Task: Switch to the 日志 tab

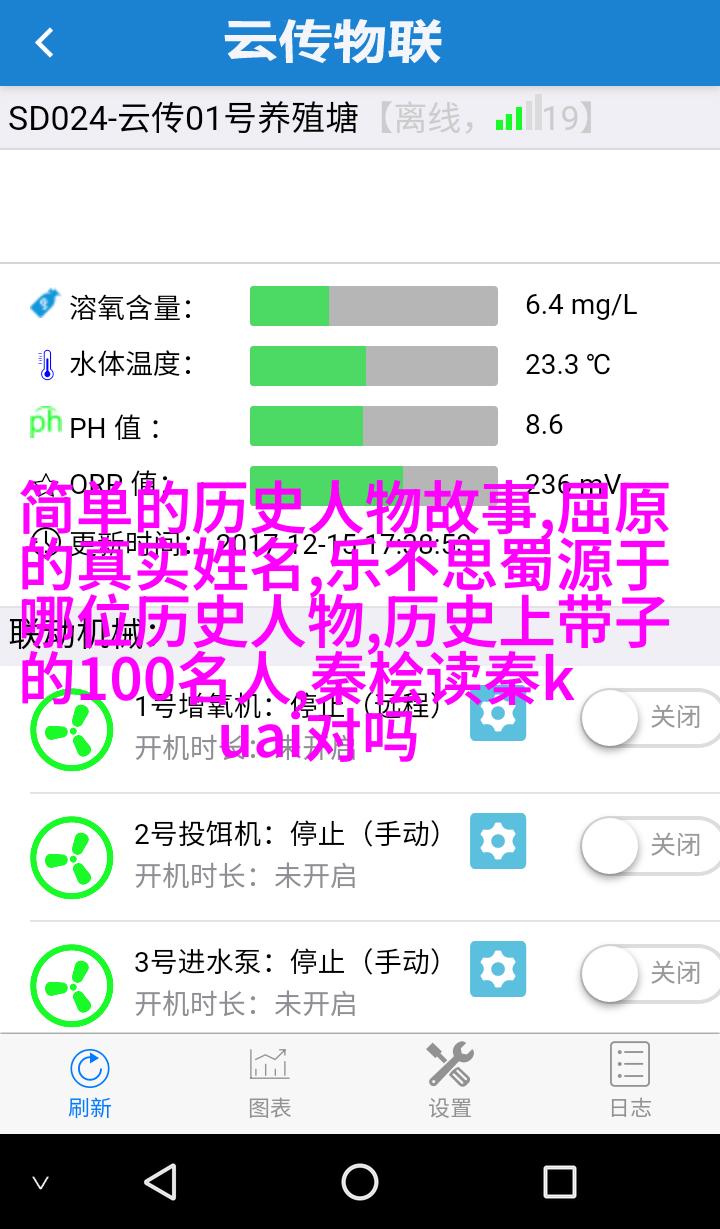Action: tap(630, 1080)
